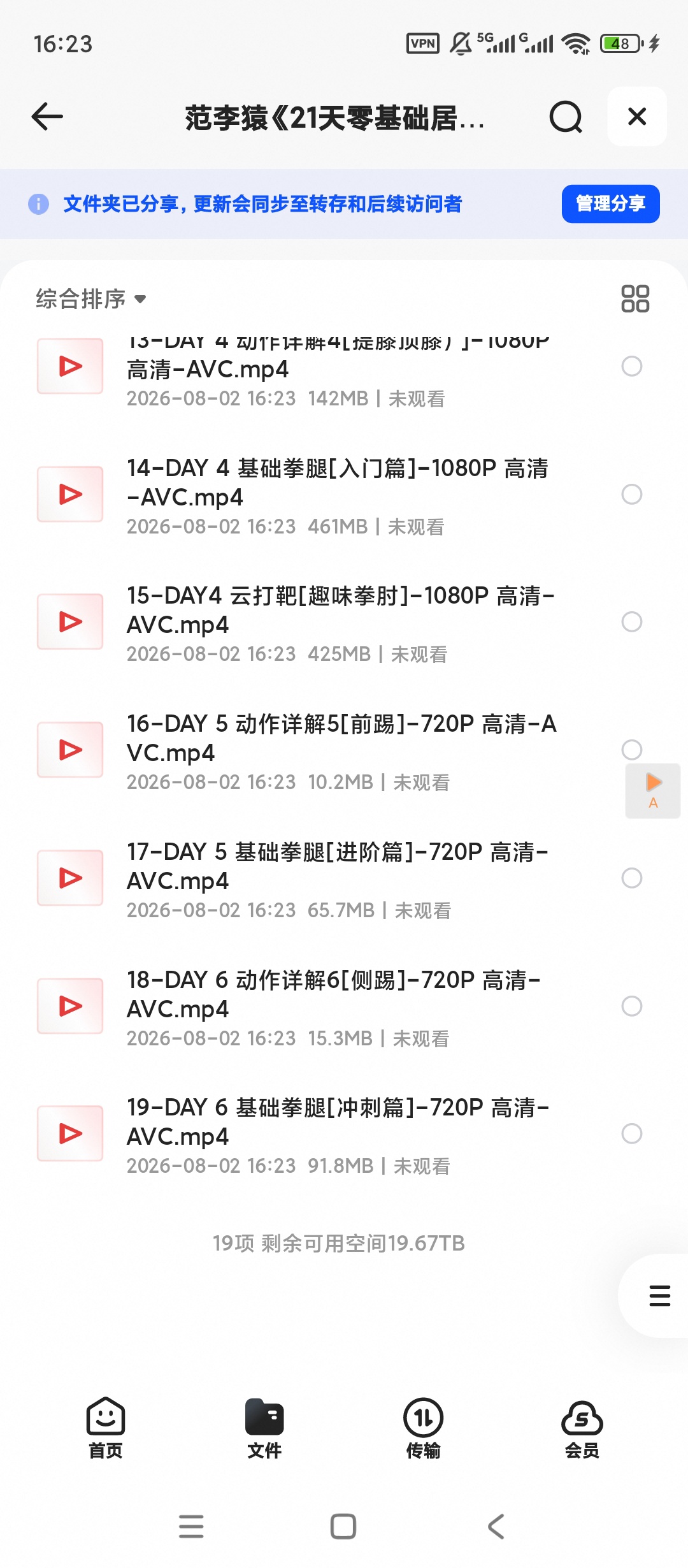
Task: Select the checkbox for 14-DAY 4 基础拳腿
Action: click(632, 494)
